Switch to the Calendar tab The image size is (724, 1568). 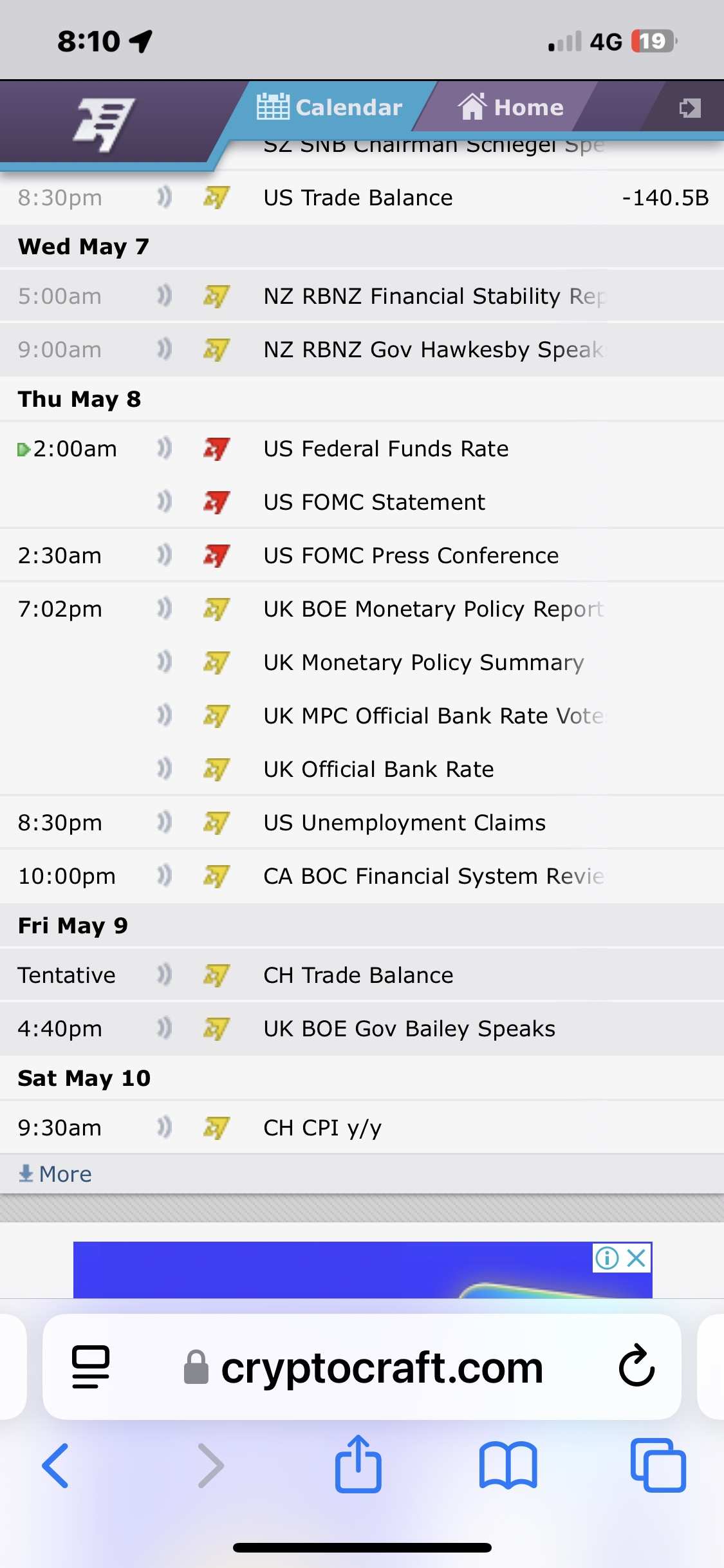(330, 107)
